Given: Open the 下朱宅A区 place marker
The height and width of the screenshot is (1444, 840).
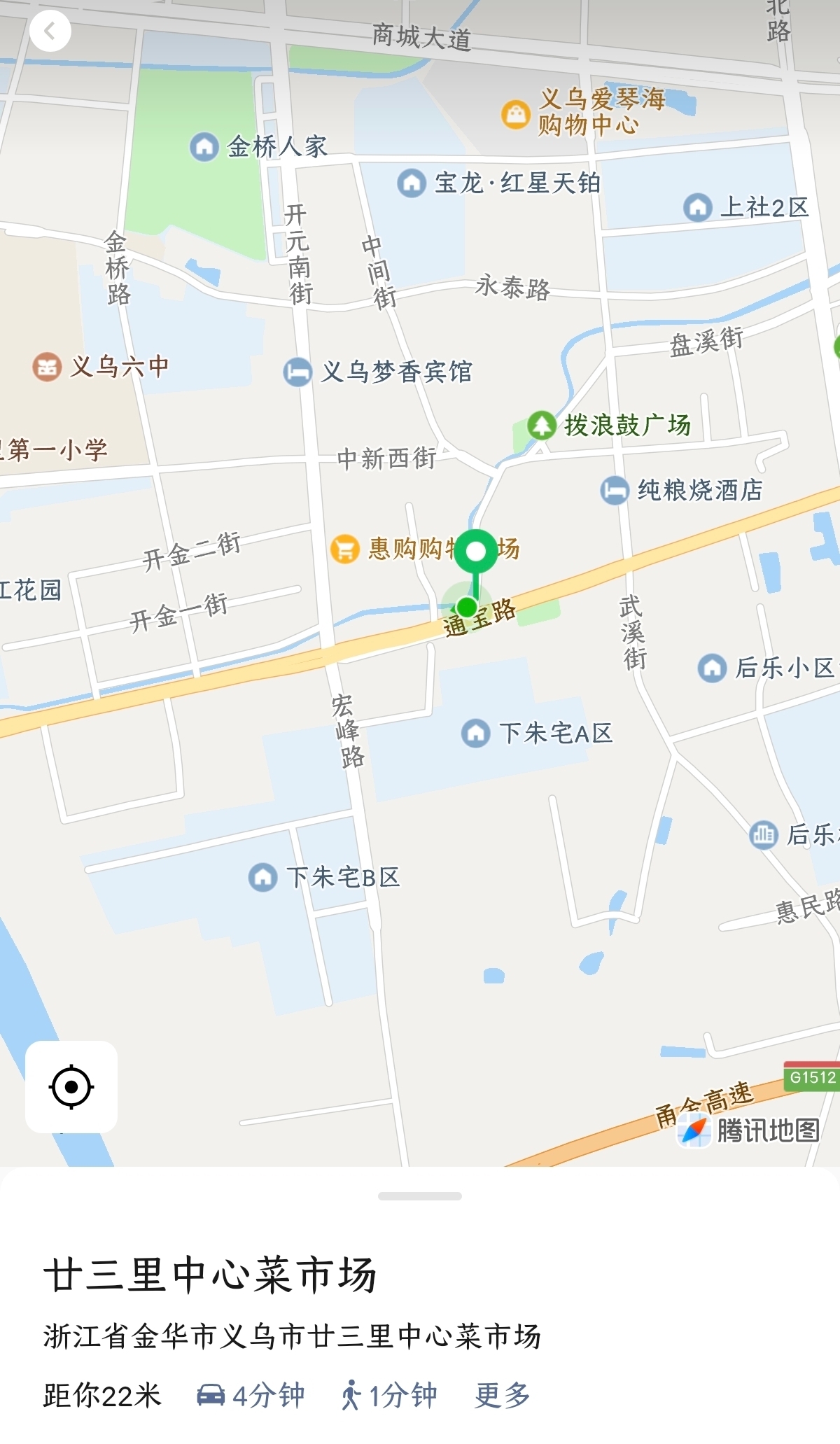Looking at the screenshot, I should tap(476, 733).
